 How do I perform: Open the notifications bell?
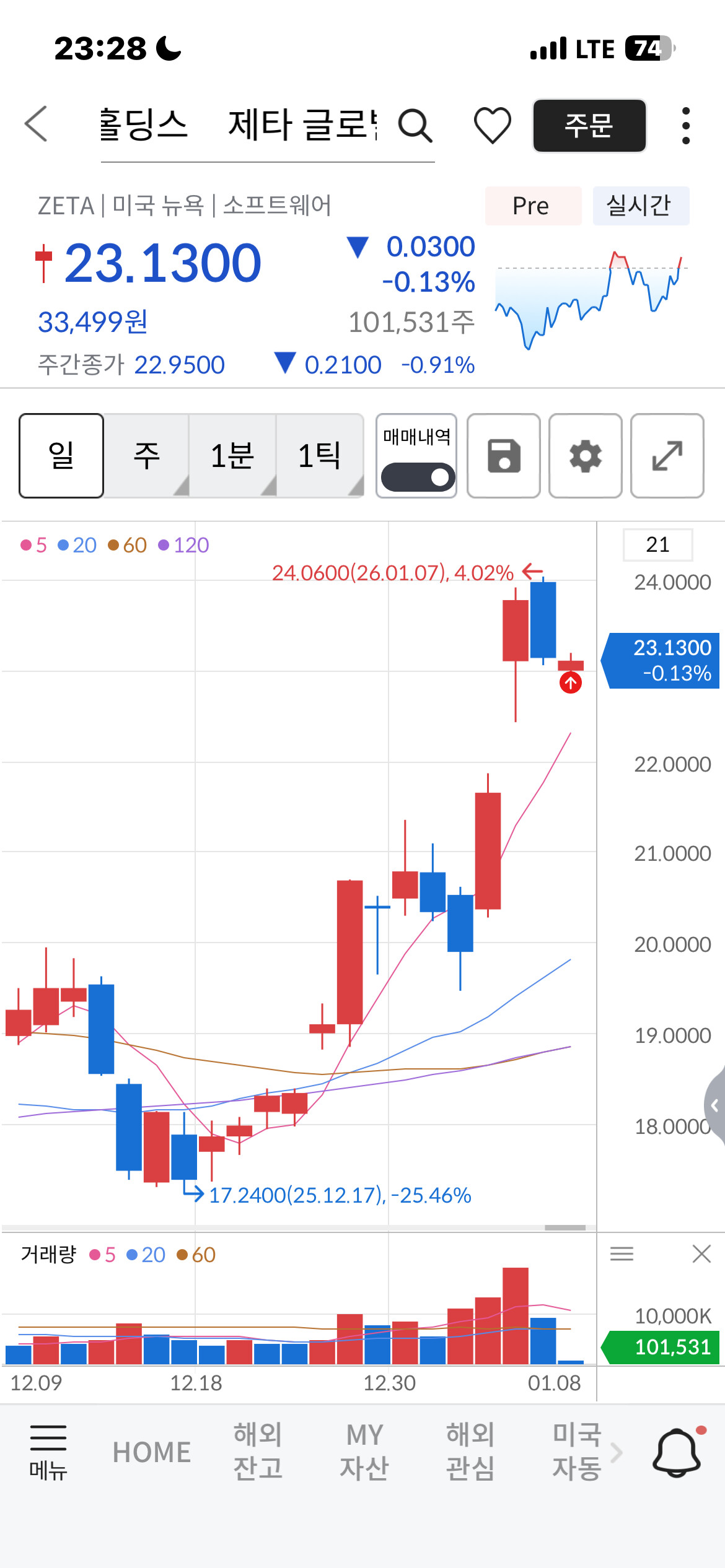[677, 1453]
